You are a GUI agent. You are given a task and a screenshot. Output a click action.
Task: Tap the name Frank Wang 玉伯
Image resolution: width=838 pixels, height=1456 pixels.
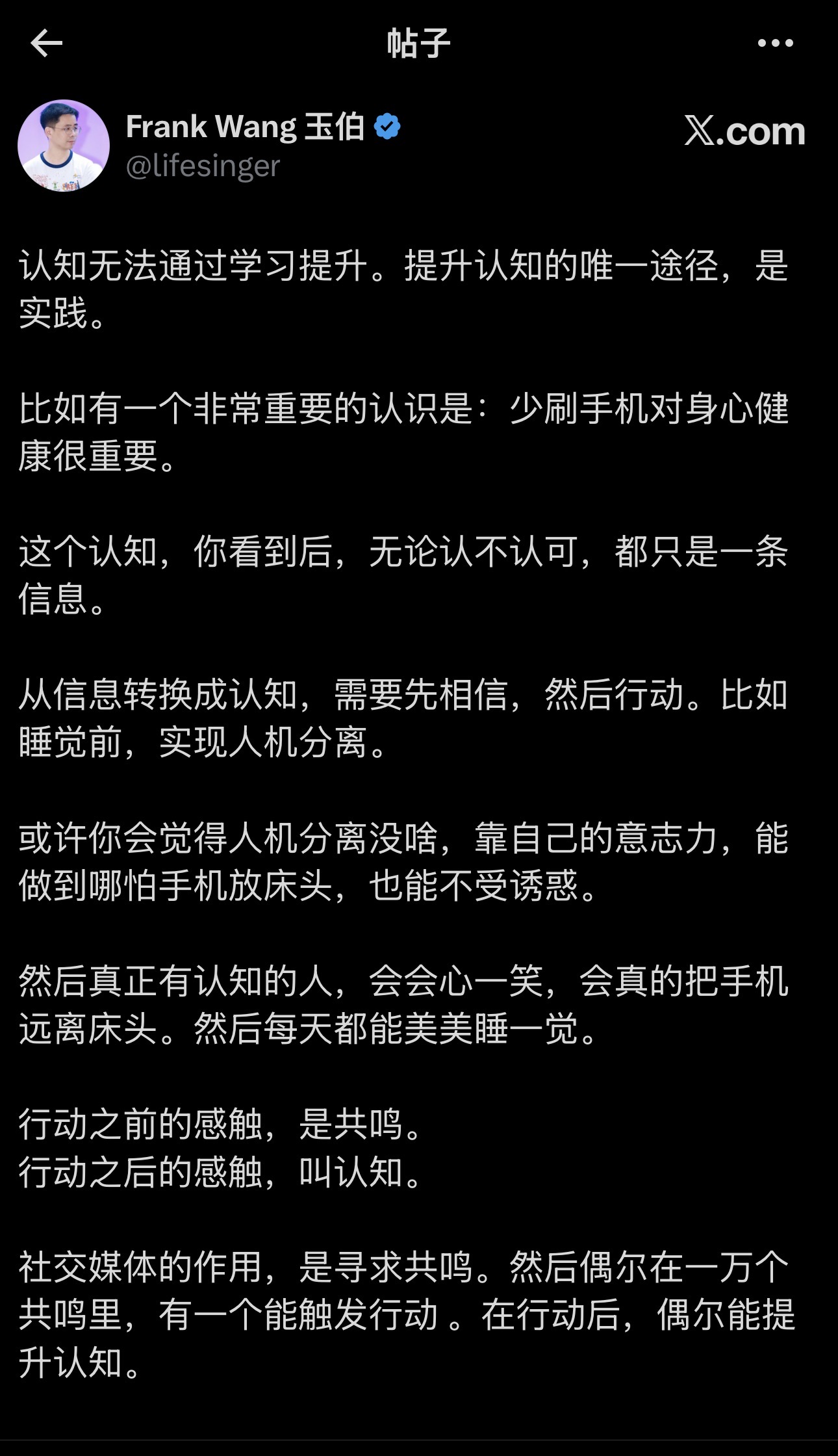pos(244,127)
